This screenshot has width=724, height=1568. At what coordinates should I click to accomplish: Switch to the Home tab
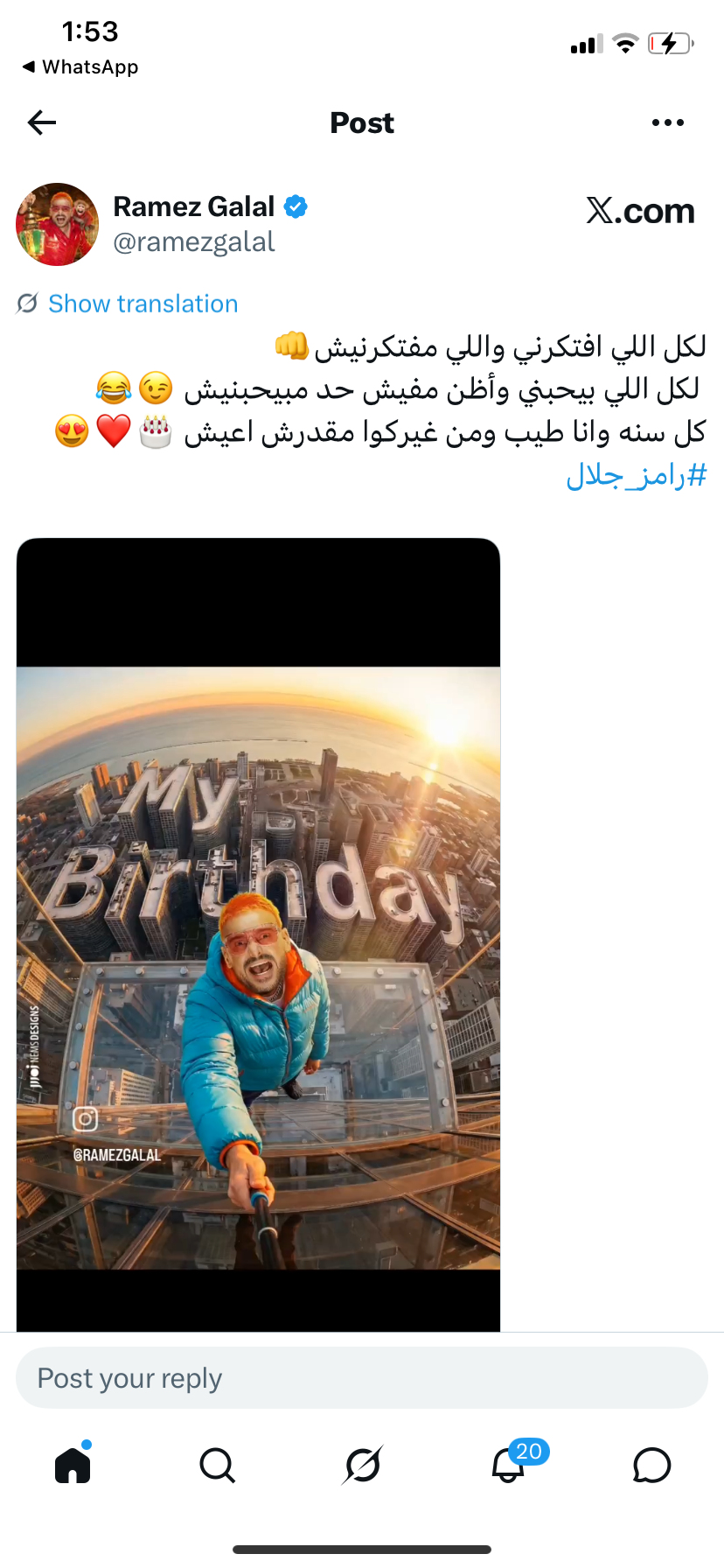click(x=73, y=1465)
